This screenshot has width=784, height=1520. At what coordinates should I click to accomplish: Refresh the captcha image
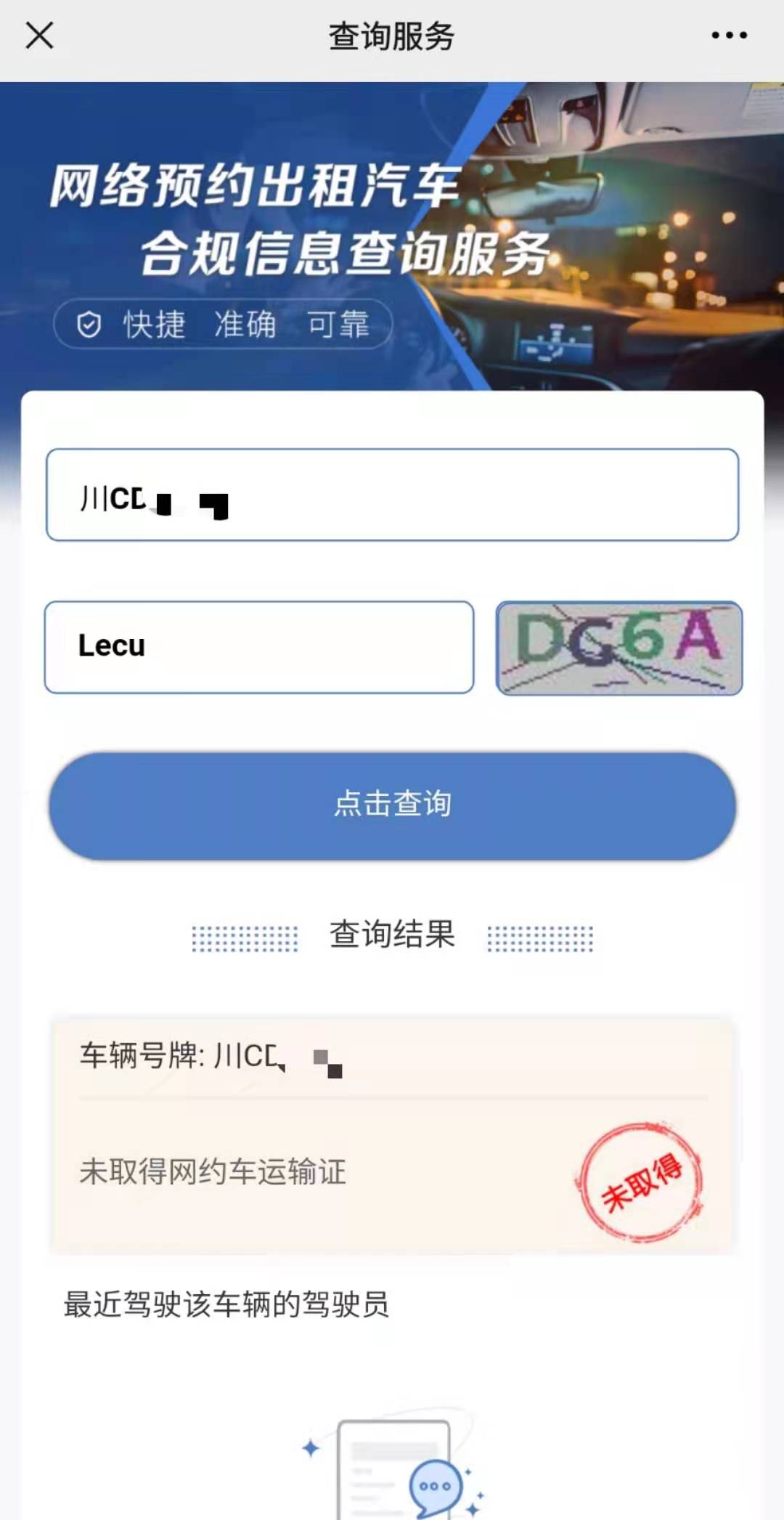point(619,648)
